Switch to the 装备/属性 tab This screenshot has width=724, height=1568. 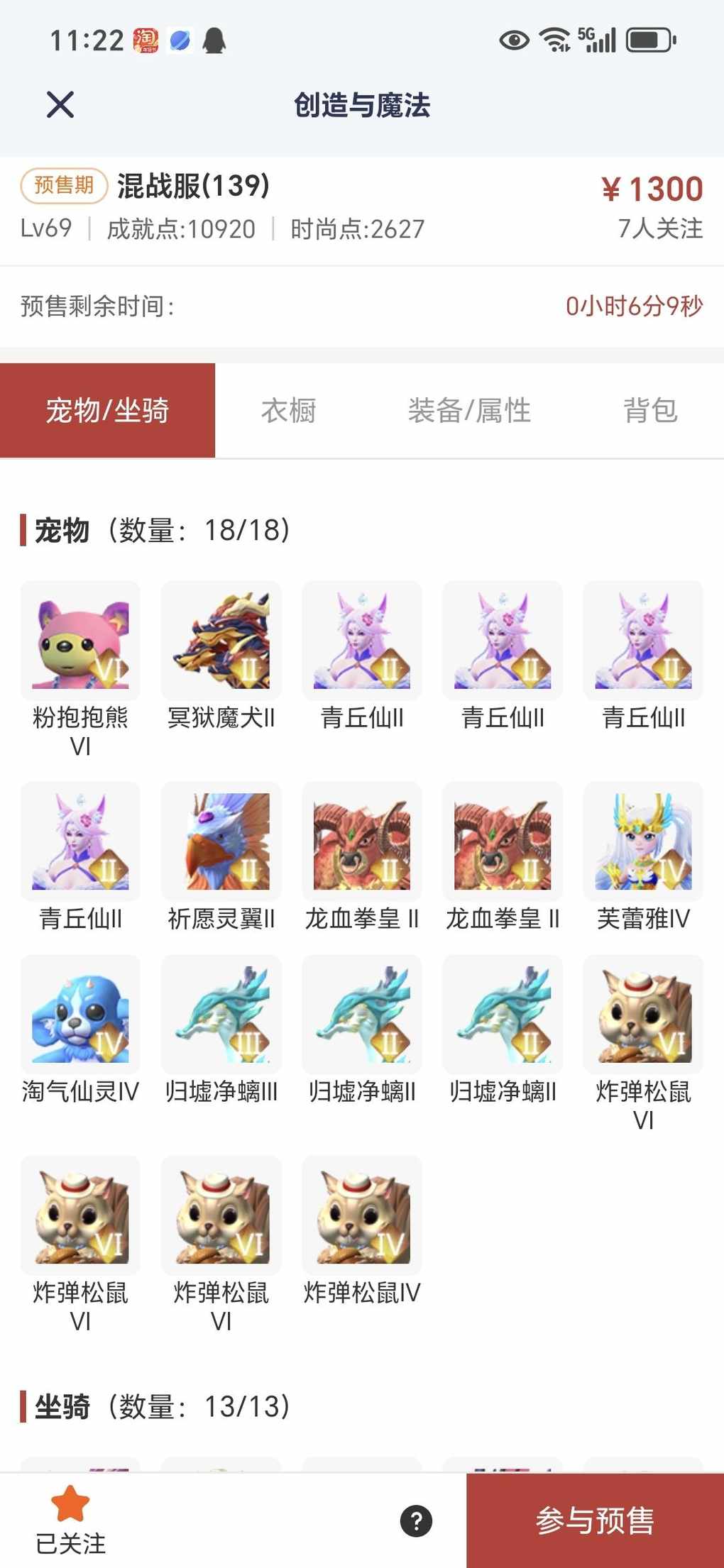click(x=469, y=411)
